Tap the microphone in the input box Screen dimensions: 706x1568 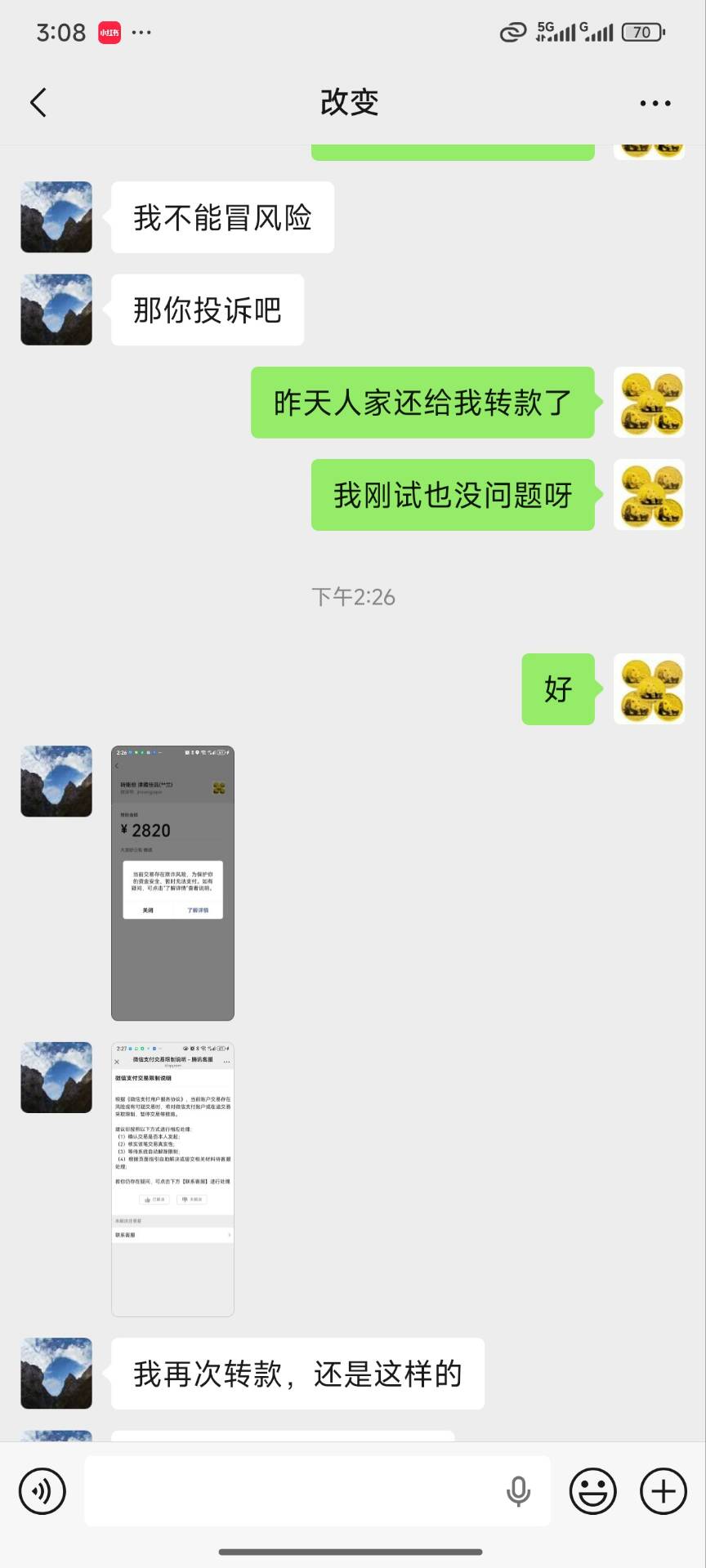[x=518, y=1491]
